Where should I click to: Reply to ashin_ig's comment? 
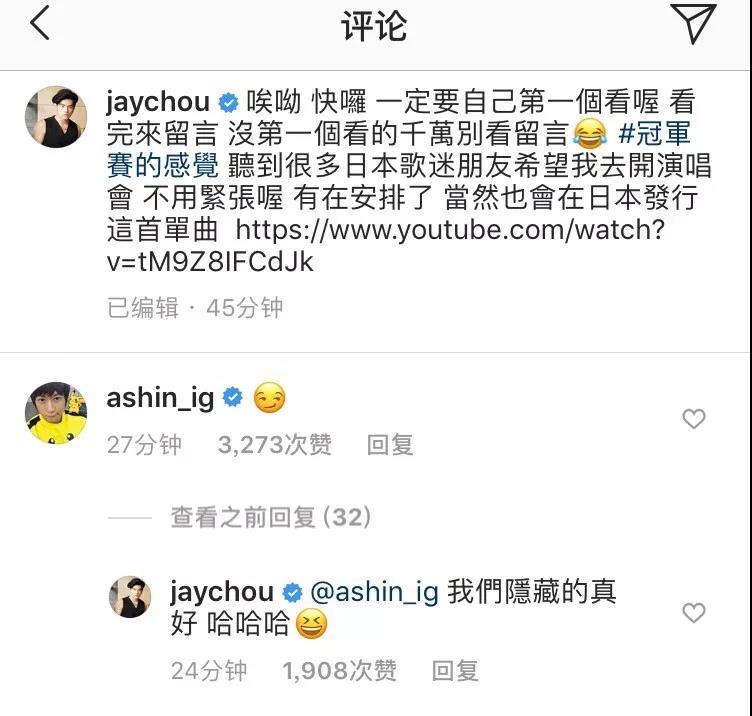click(x=390, y=445)
